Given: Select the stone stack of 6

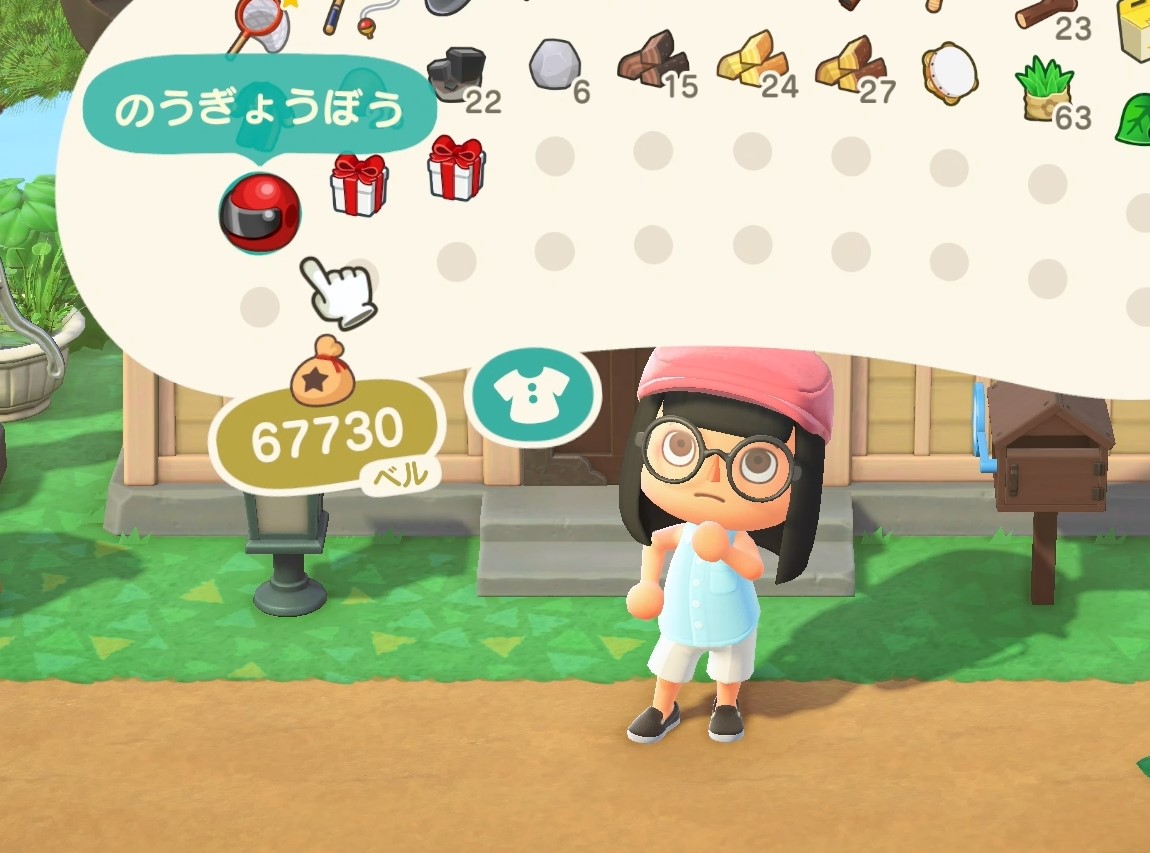Looking at the screenshot, I should coord(555,67).
